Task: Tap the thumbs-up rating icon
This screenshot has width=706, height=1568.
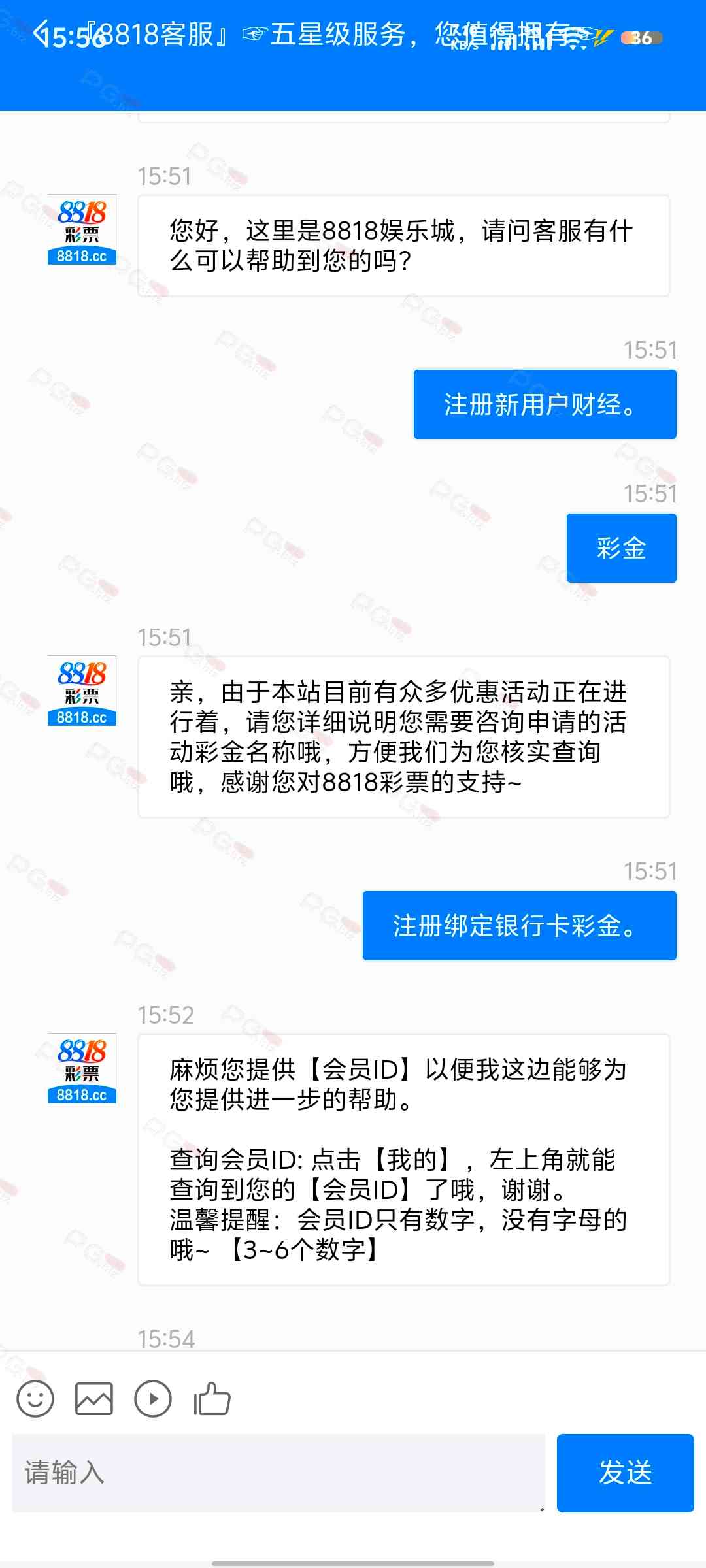Action: [212, 1399]
